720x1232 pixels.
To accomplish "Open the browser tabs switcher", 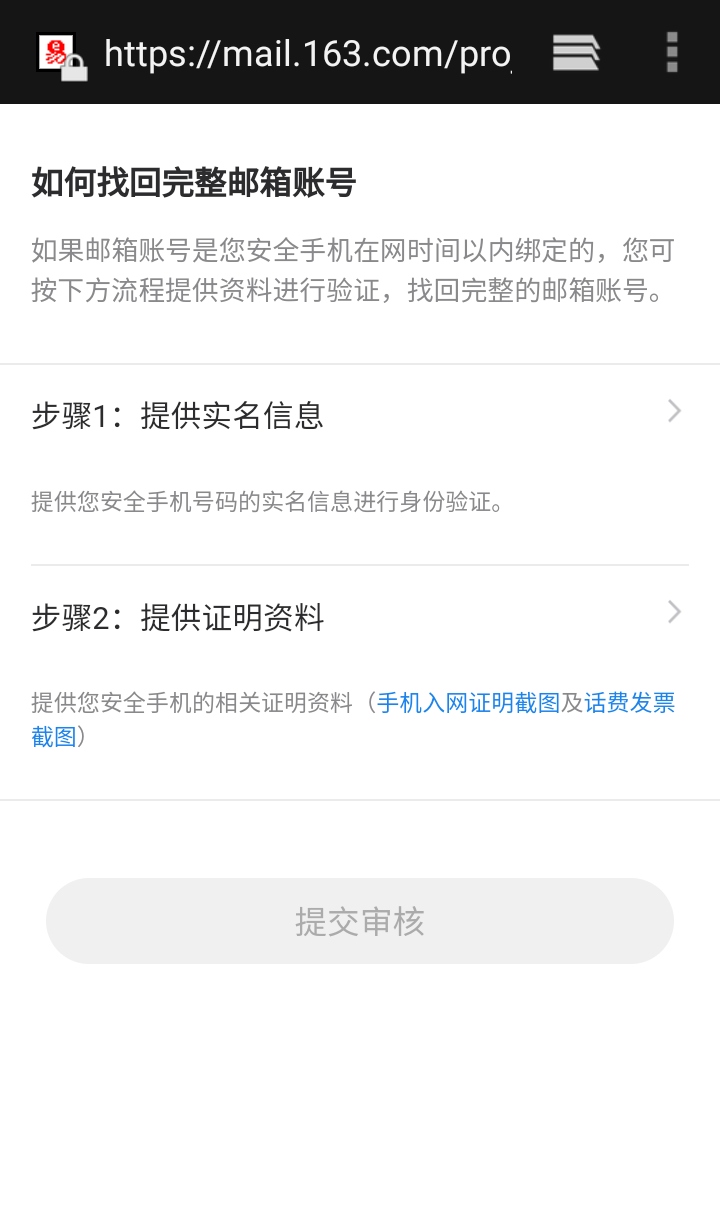I will [576, 53].
